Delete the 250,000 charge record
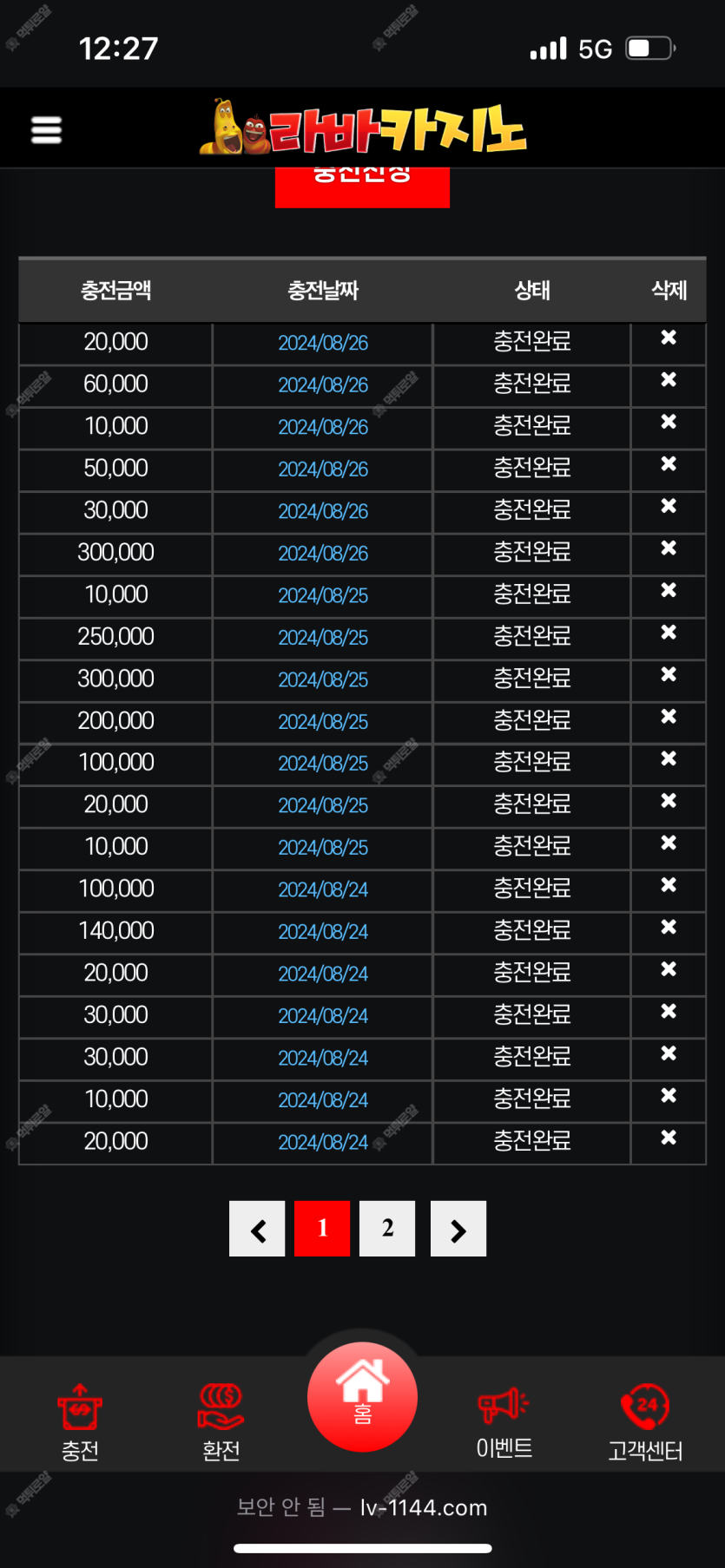The width and height of the screenshot is (725, 1568). pyautogui.click(x=669, y=633)
